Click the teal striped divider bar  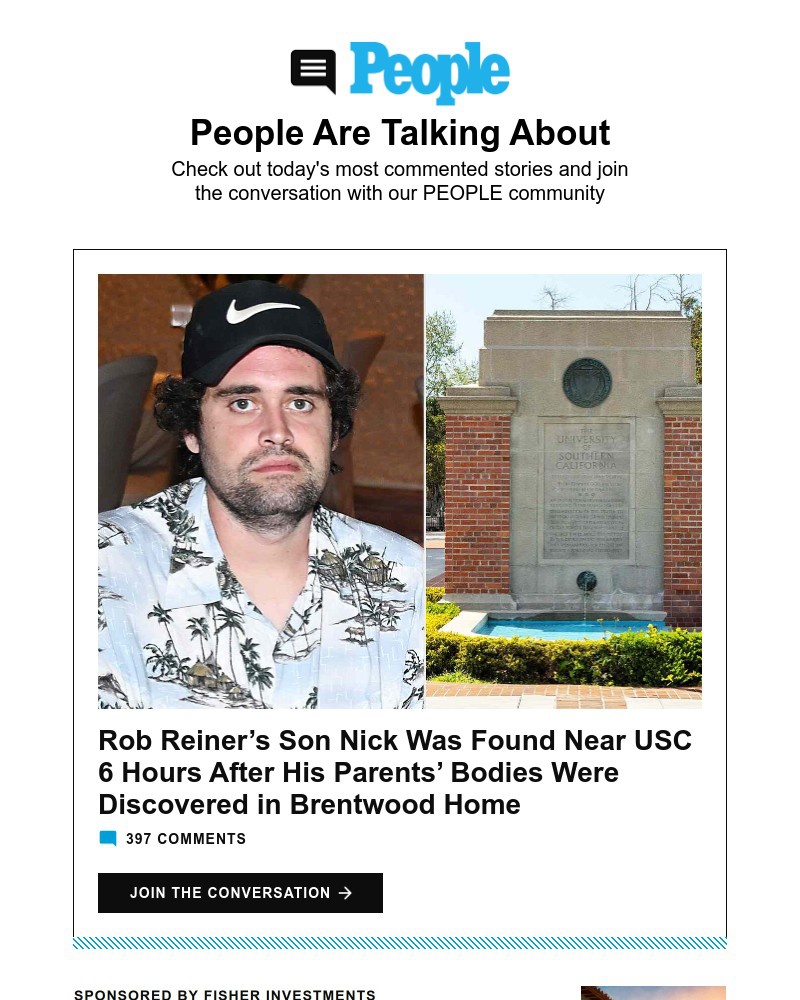click(x=400, y=942)
